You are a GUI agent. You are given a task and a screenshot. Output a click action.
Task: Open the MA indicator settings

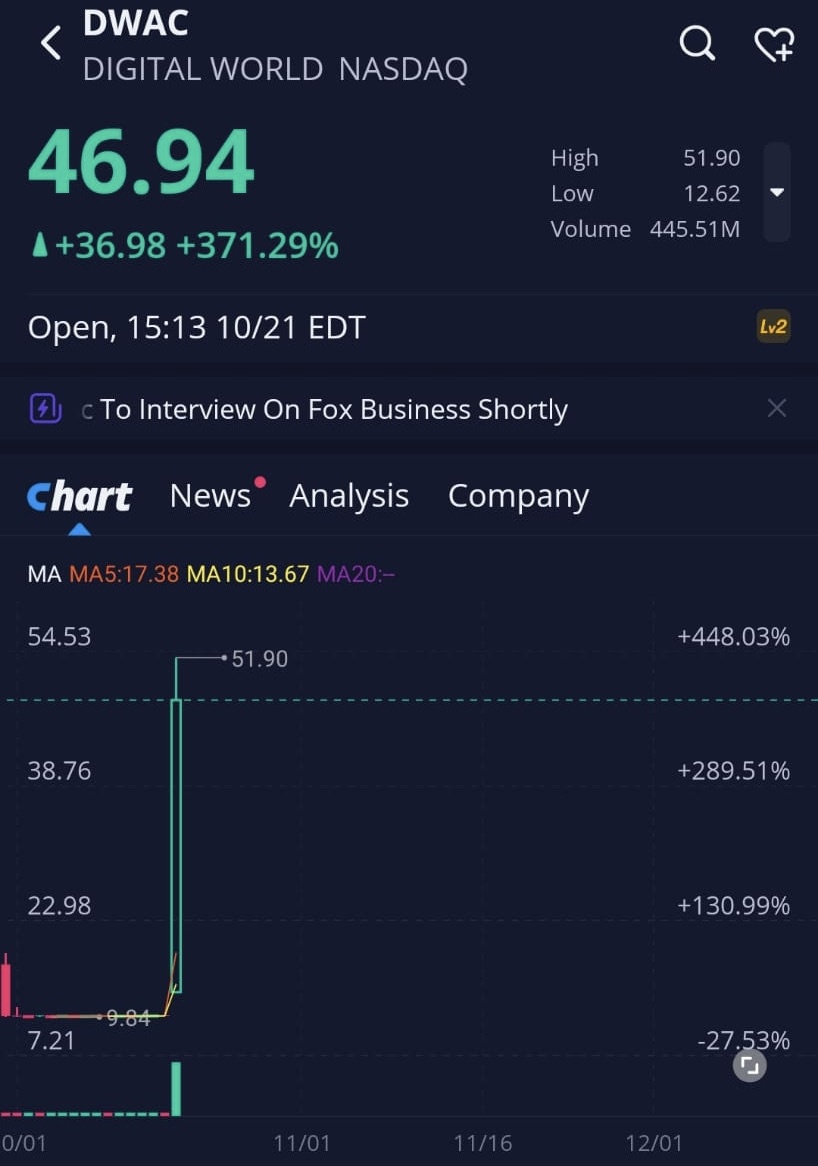[x=43, y=574]
